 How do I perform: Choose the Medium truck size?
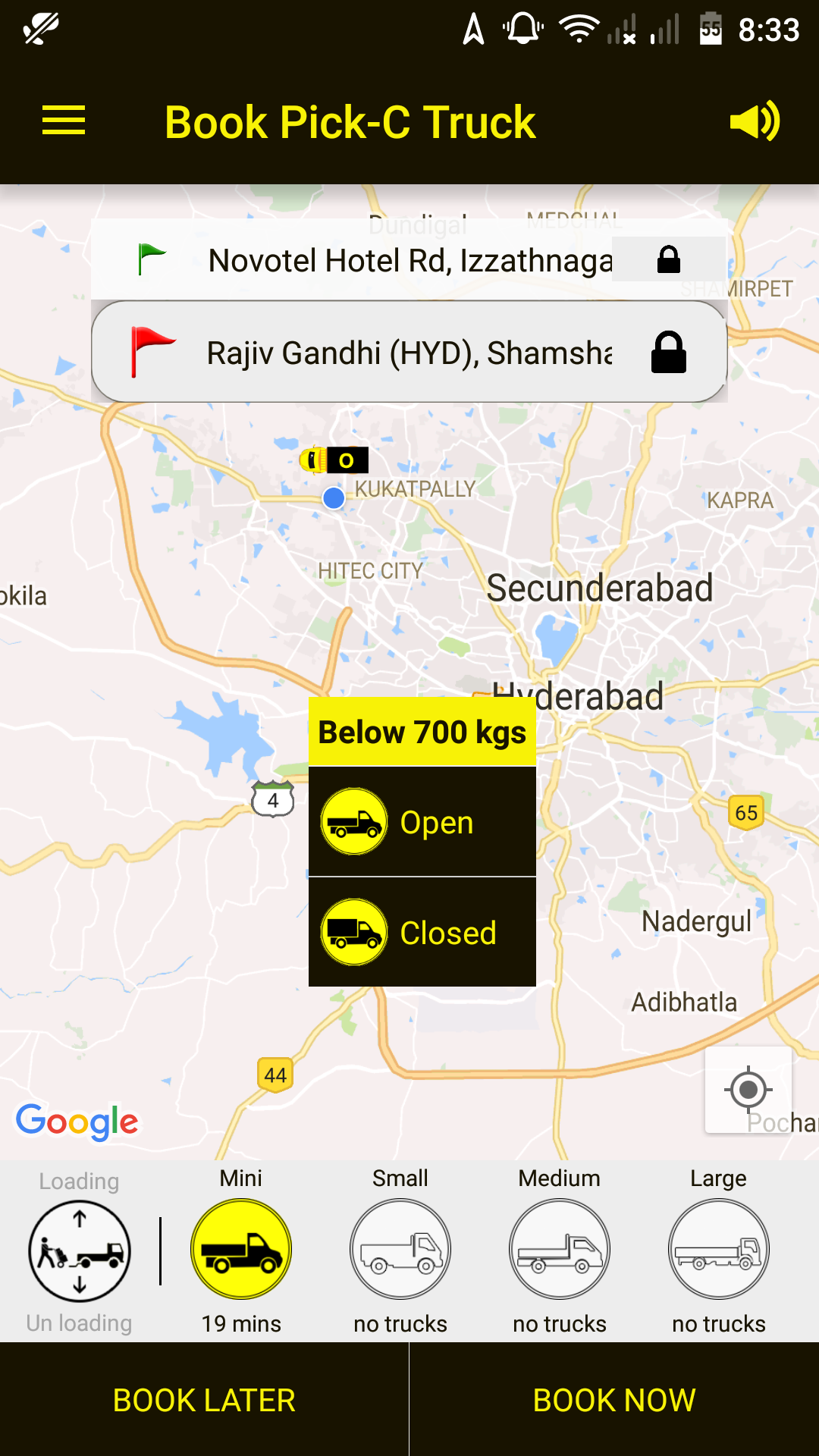[560, 1249]
